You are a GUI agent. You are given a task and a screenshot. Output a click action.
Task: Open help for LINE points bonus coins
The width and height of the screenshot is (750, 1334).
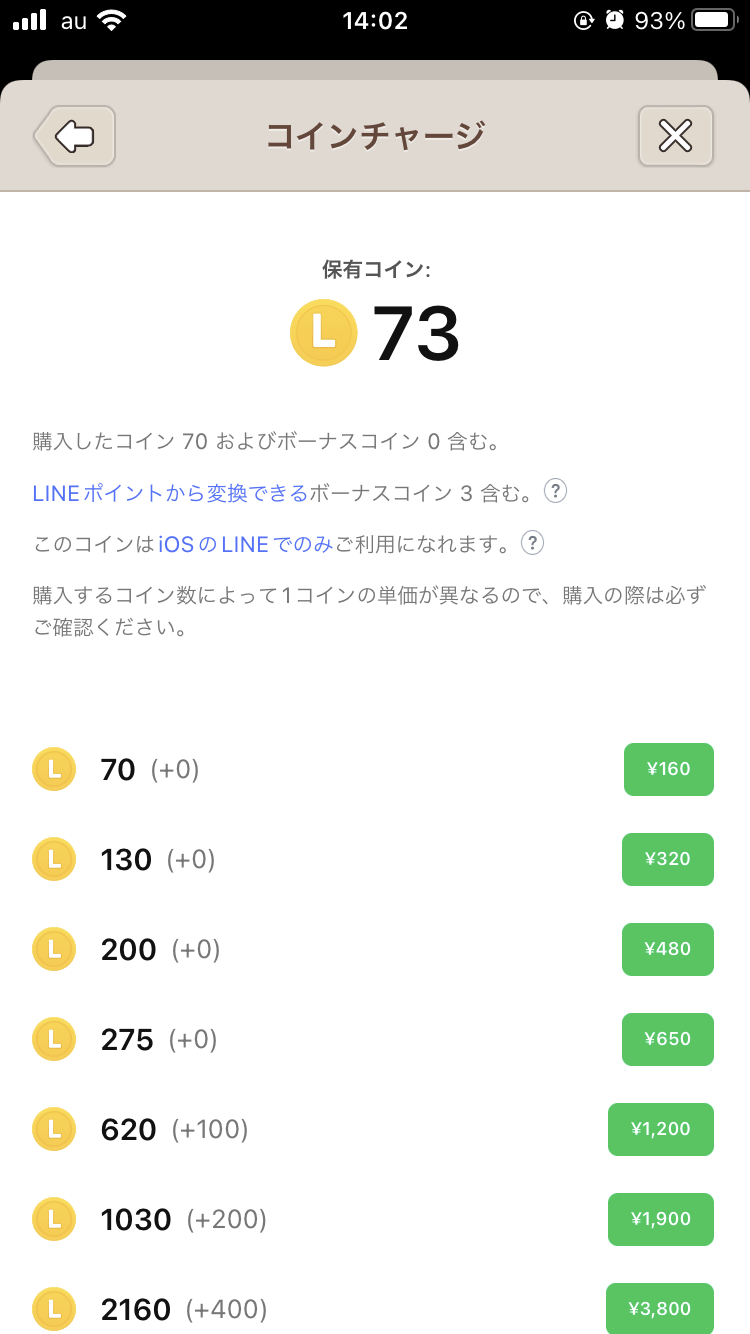[x=556, y=491]
